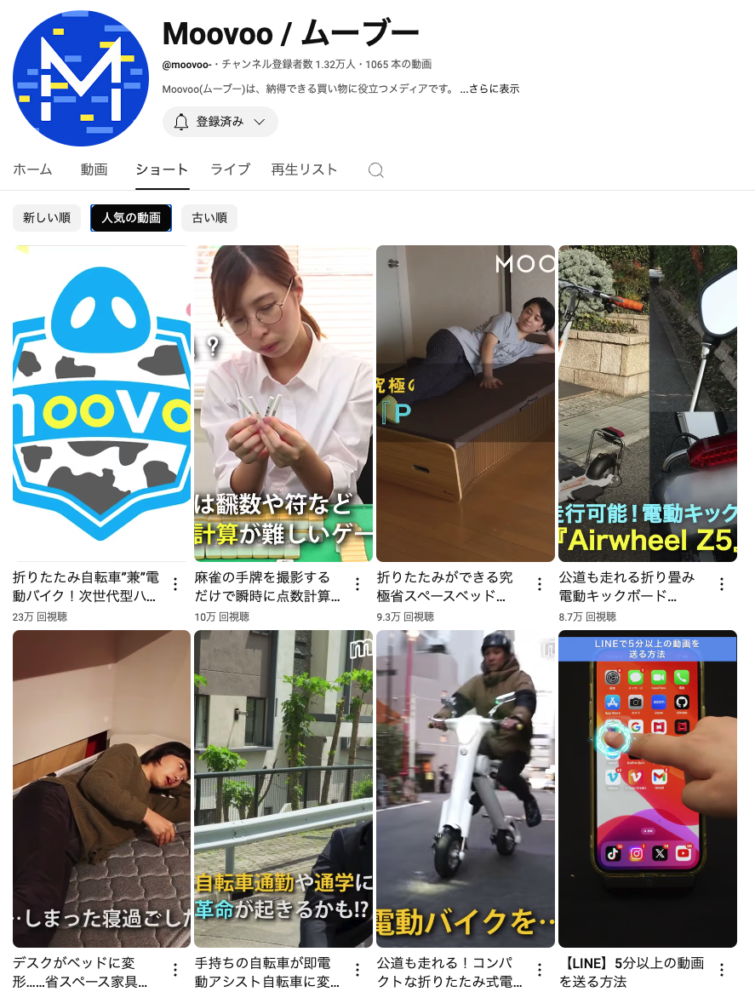
Task: Open the Moovoo channel avatar
Action: click(81, 78)
